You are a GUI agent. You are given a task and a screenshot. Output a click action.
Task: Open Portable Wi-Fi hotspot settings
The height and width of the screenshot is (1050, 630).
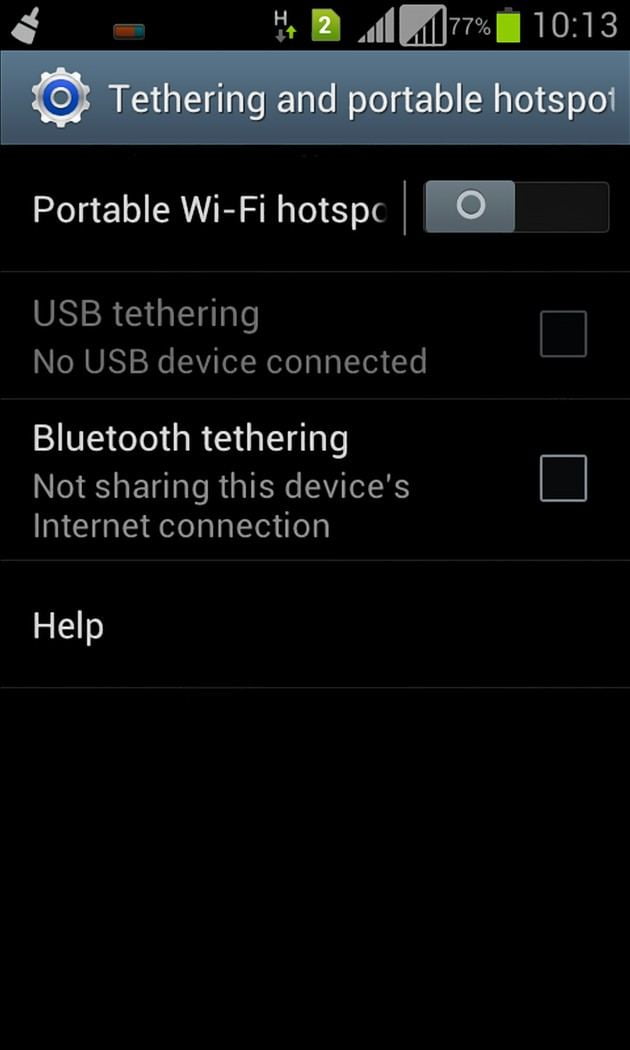pyautogui.click(x=208, y=209)
